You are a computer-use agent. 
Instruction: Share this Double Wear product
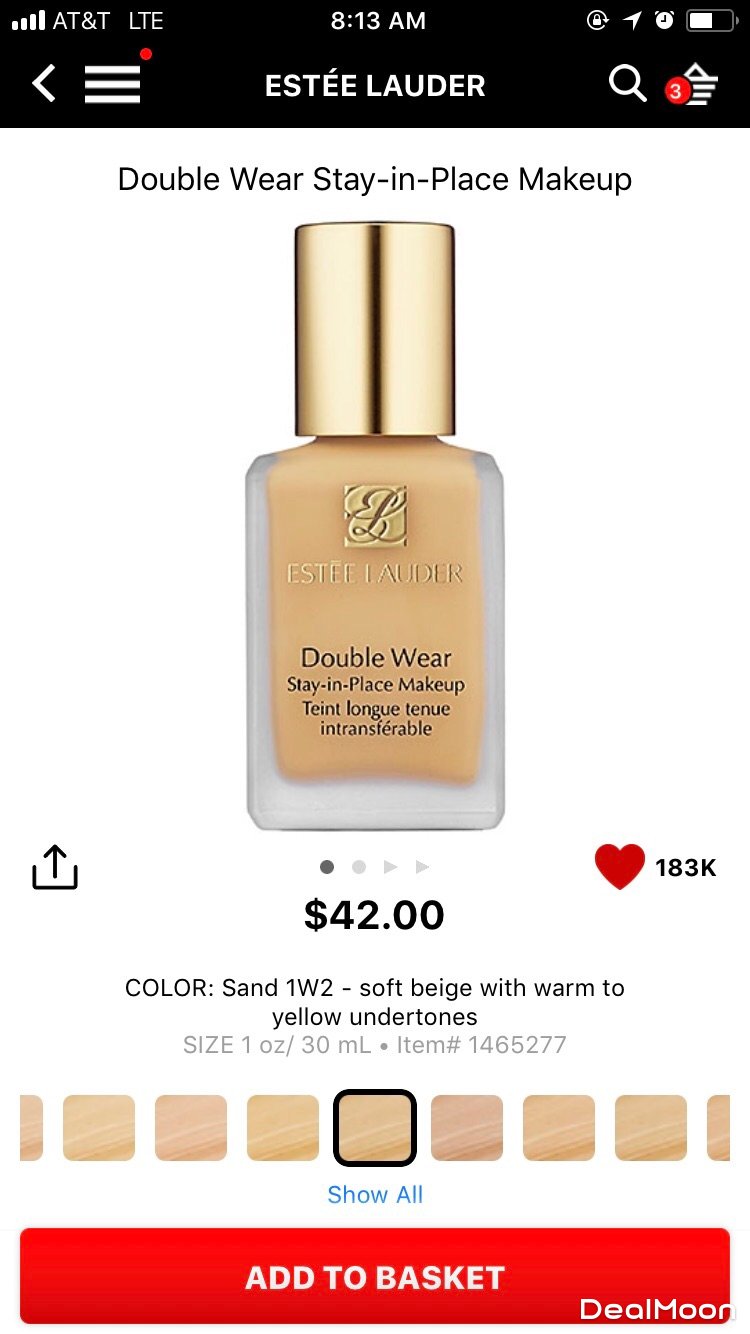(55, 867)
